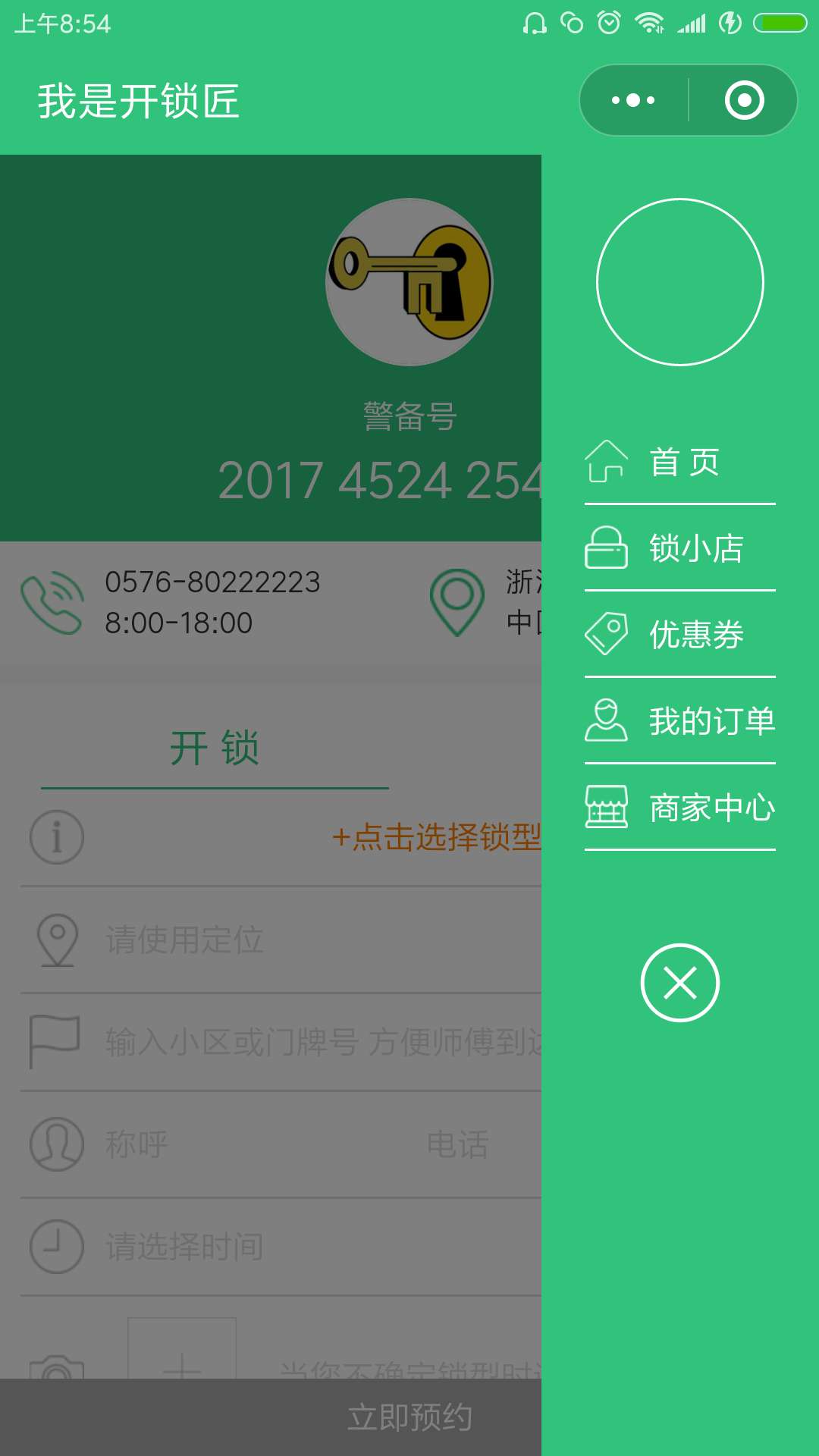Go to 首页 in the side menu

[x=679, y=462]
